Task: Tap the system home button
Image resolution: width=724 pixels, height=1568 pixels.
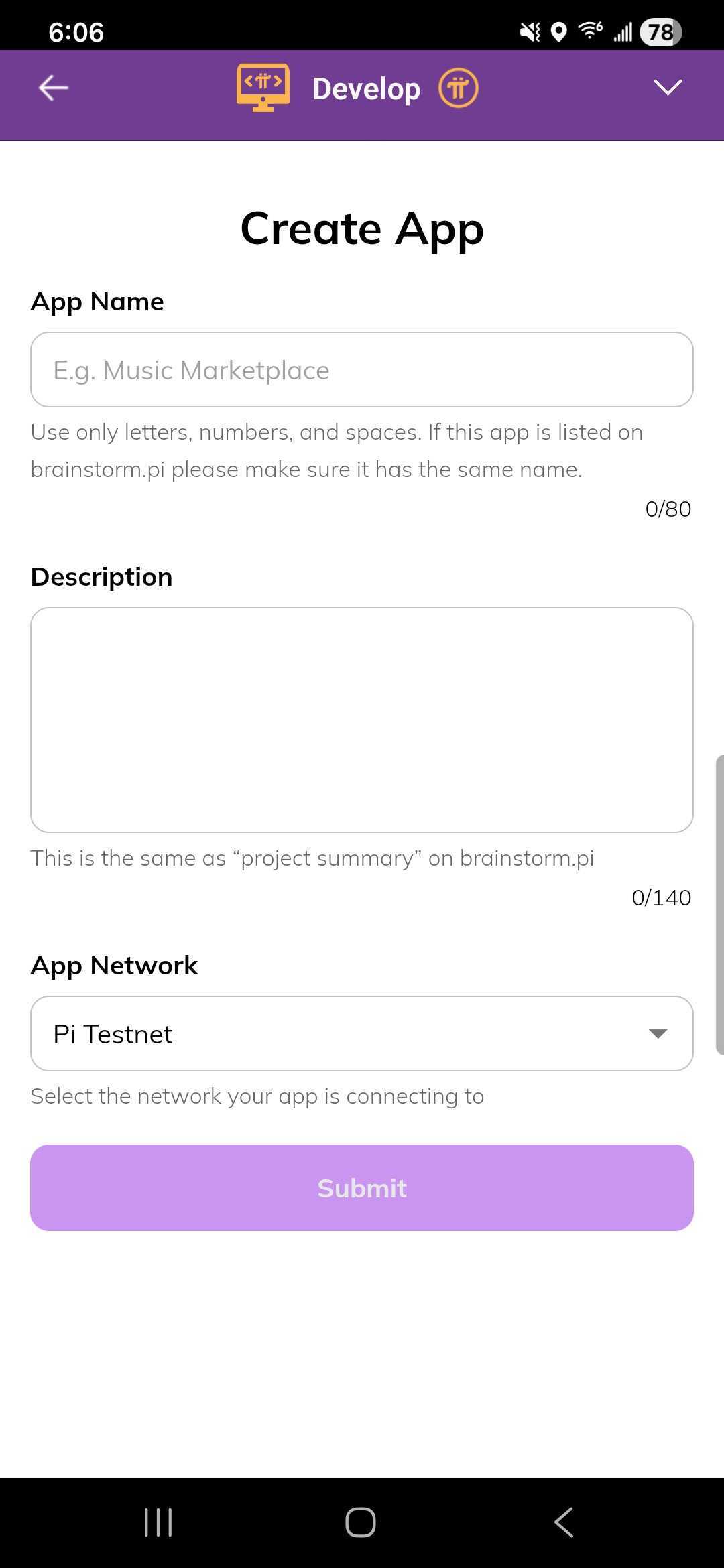Action: coord(361,1522)
